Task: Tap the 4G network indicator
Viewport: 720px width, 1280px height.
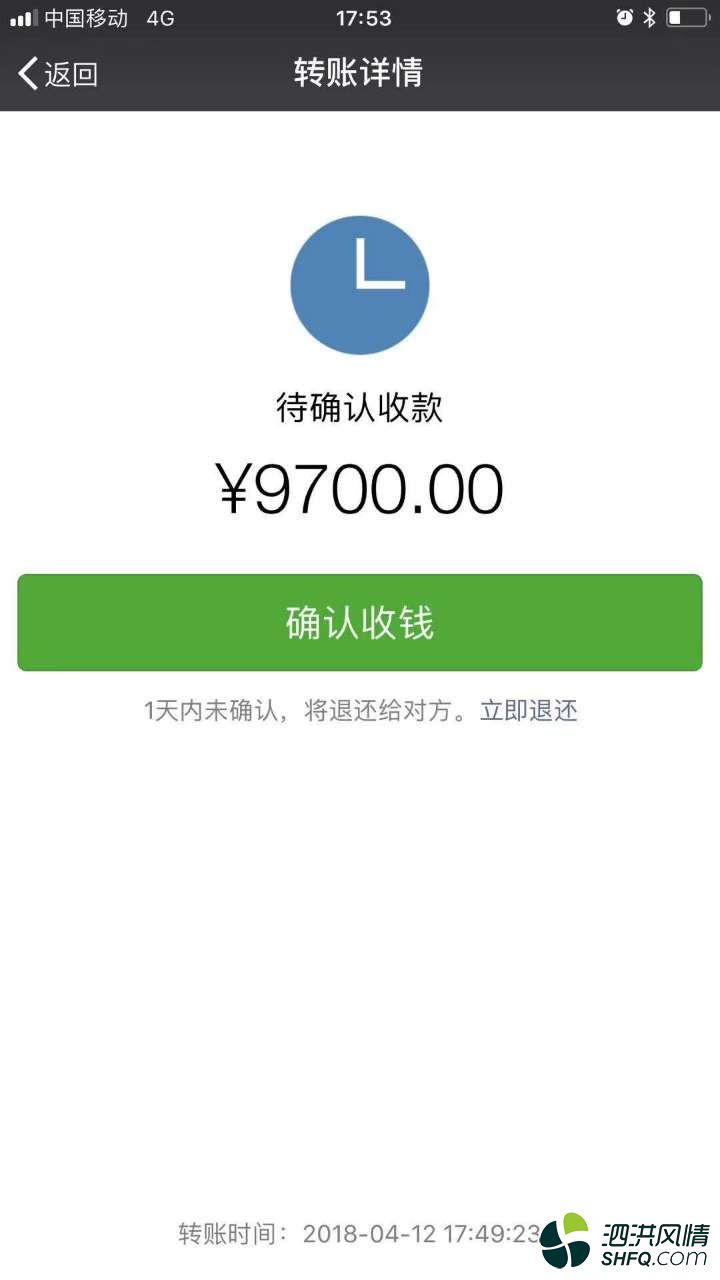Action: point(160,16)
